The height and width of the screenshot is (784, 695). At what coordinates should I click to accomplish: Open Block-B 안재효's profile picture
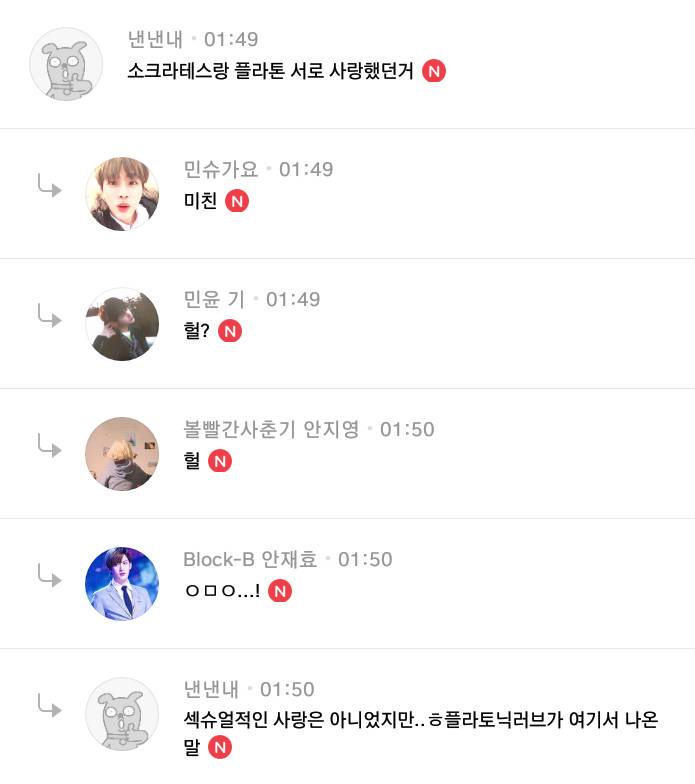(x=122, y=584)
